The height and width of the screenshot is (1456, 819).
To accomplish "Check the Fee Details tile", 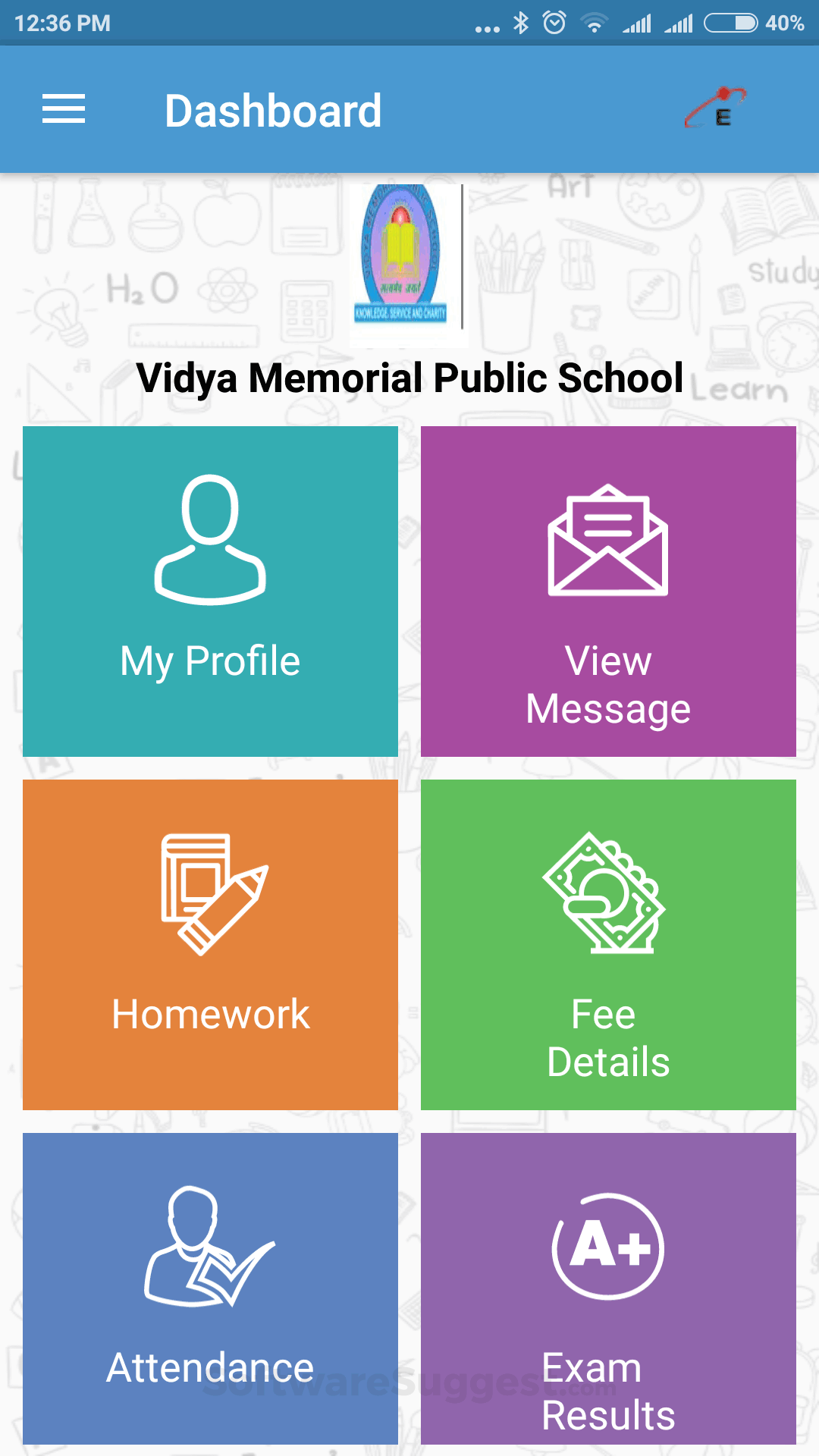I will (608, 944).
